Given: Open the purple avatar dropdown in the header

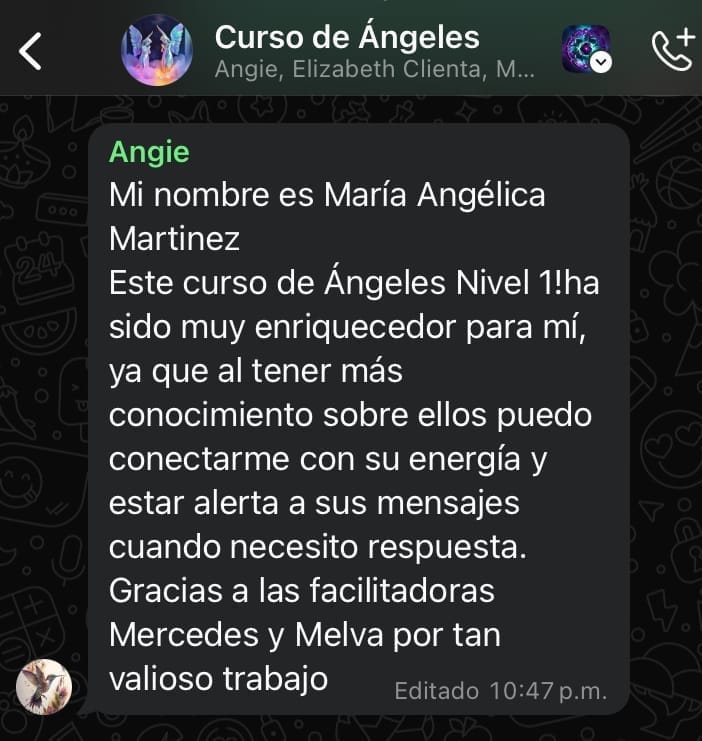Looking at the screenshot, I should click(x=586, y=49).
